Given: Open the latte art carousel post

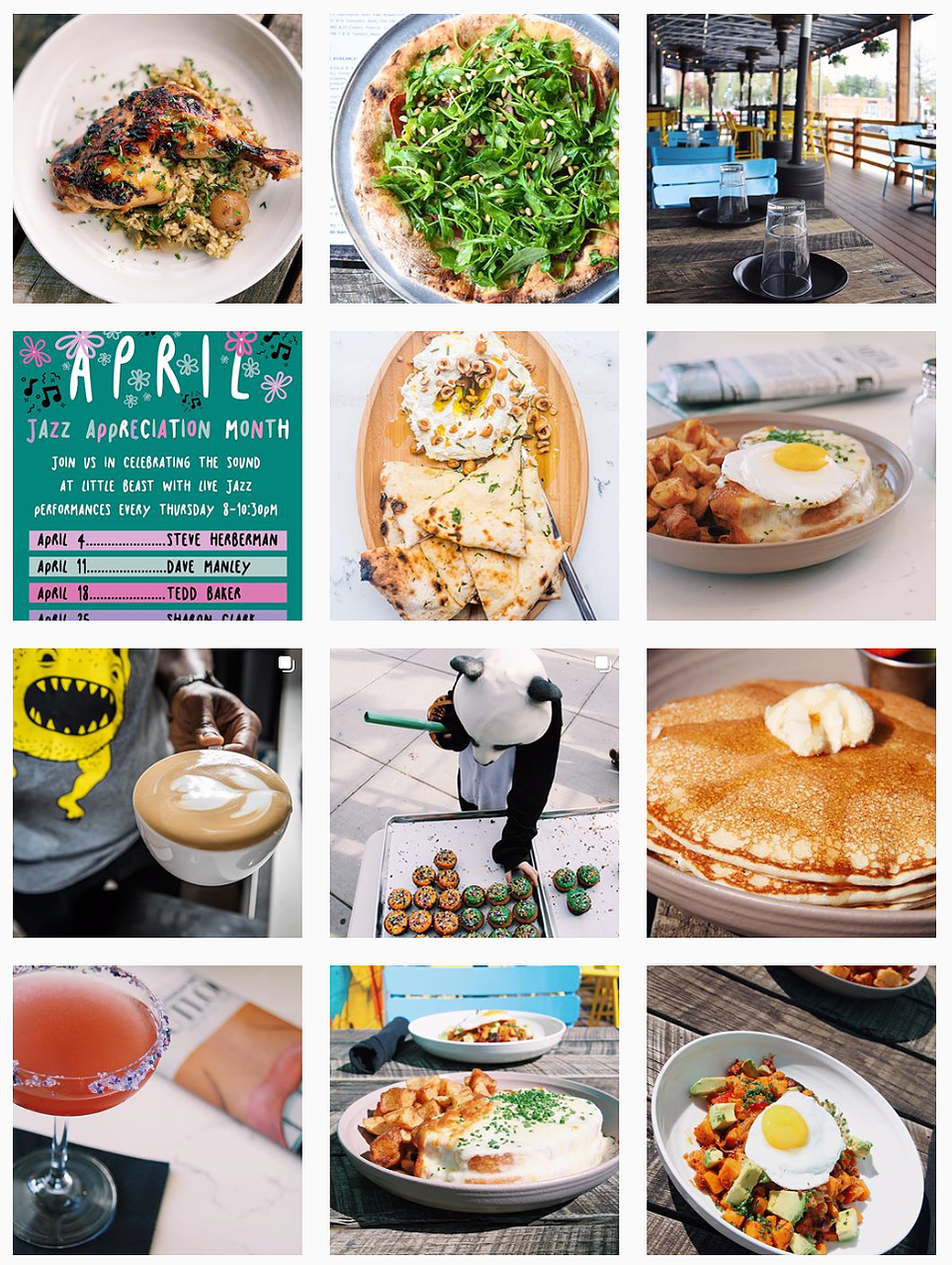Looking at the screenshot, I should coord(157,793).
